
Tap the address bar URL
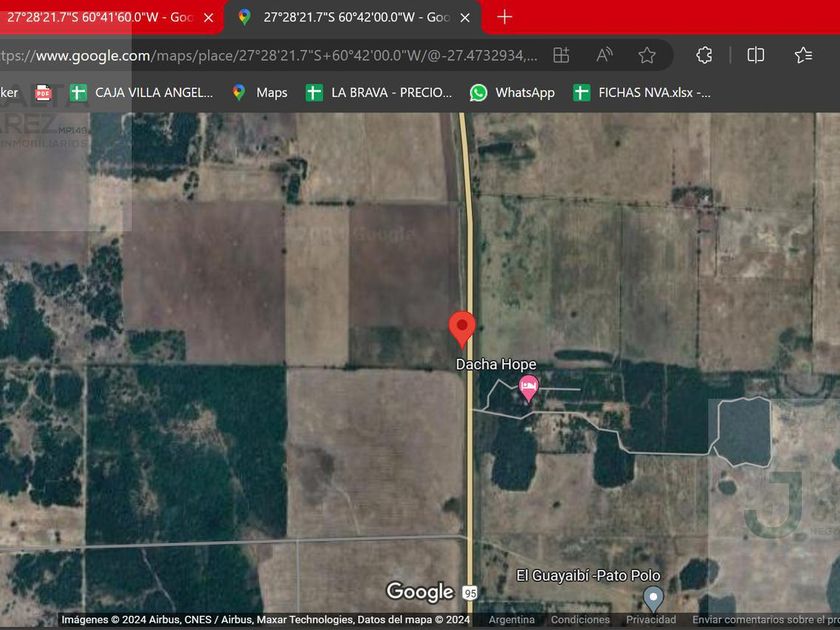pyautogui.click(x=268, y=55)
